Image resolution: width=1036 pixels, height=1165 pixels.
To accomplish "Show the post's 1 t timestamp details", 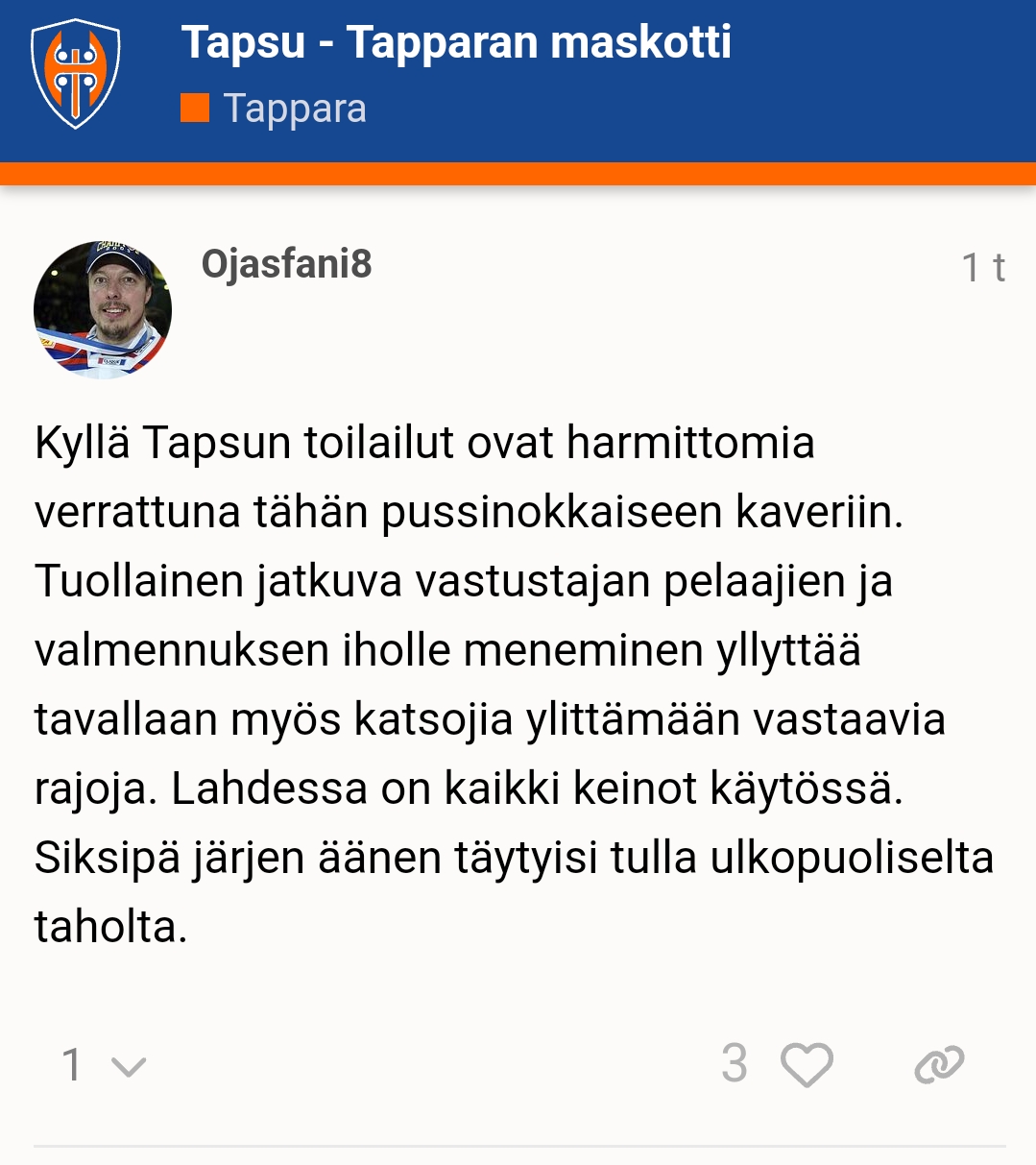I will (982, 267).
